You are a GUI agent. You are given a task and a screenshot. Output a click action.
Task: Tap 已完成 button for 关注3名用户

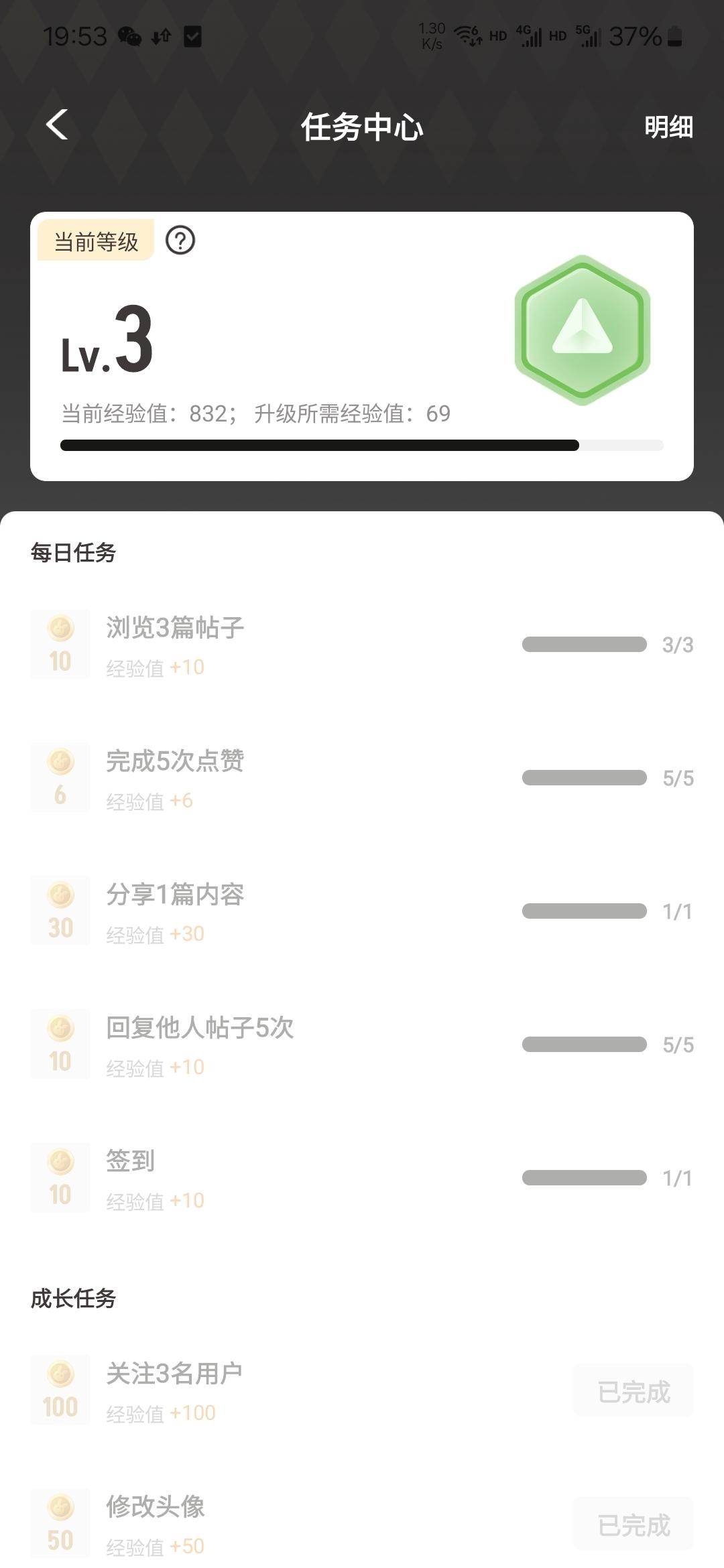point(633,1392)
